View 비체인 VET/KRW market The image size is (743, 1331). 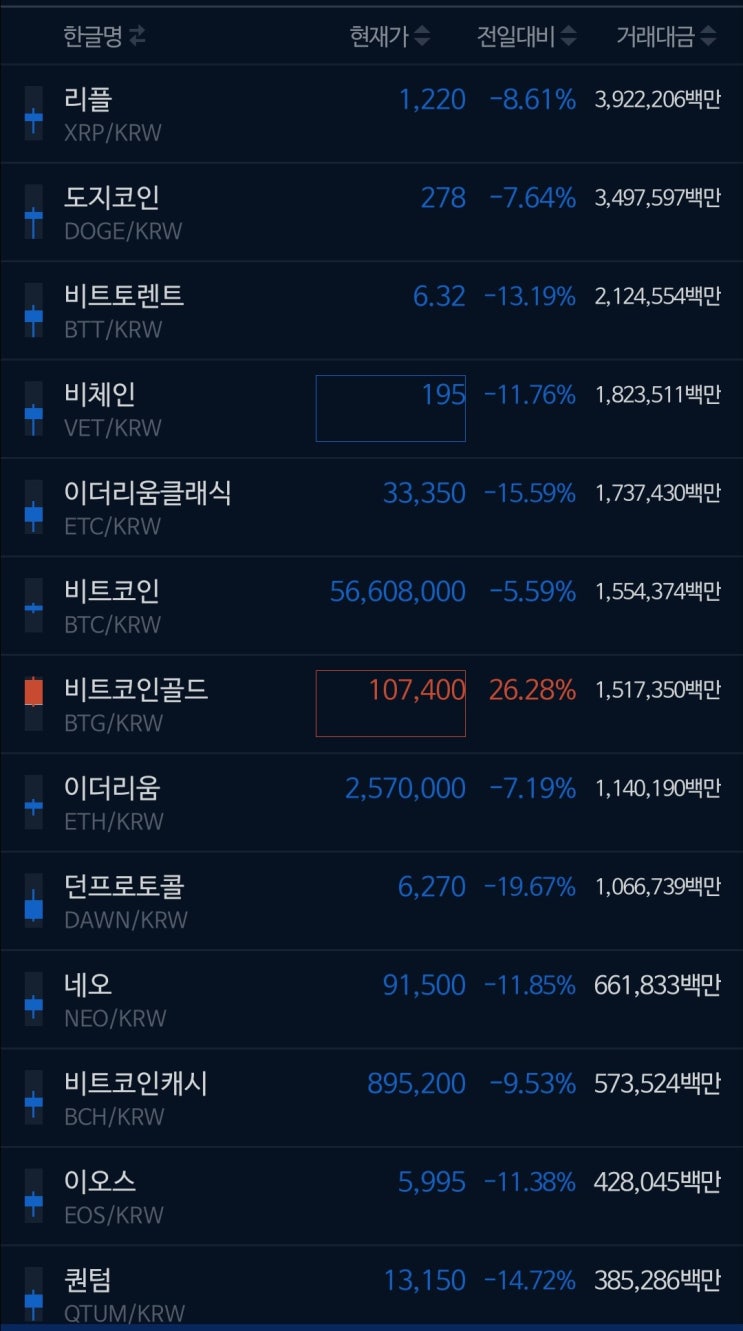(x=371, y=409)
